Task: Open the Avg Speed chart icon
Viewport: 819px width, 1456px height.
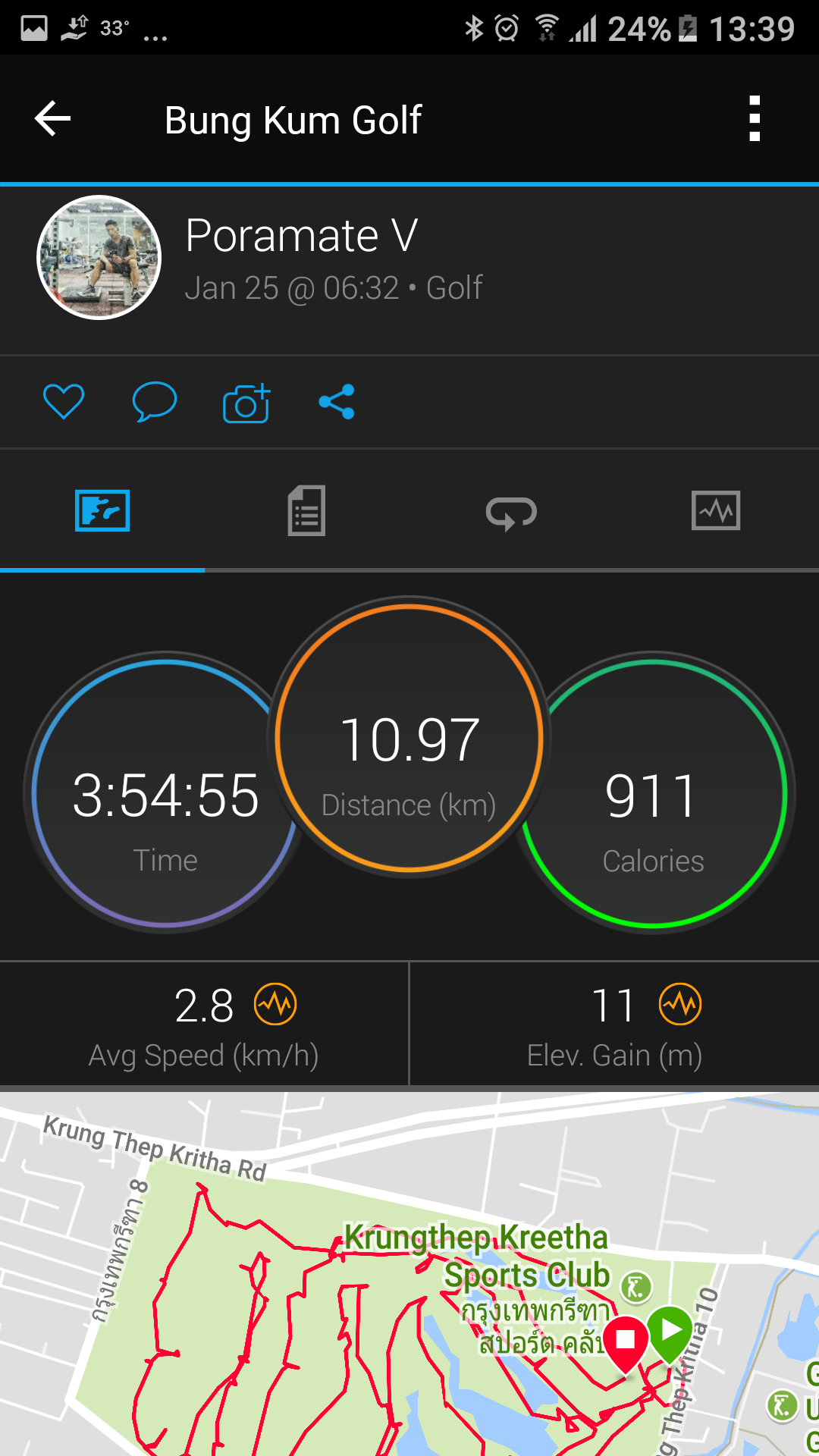Action: (x=275, y=1004)
